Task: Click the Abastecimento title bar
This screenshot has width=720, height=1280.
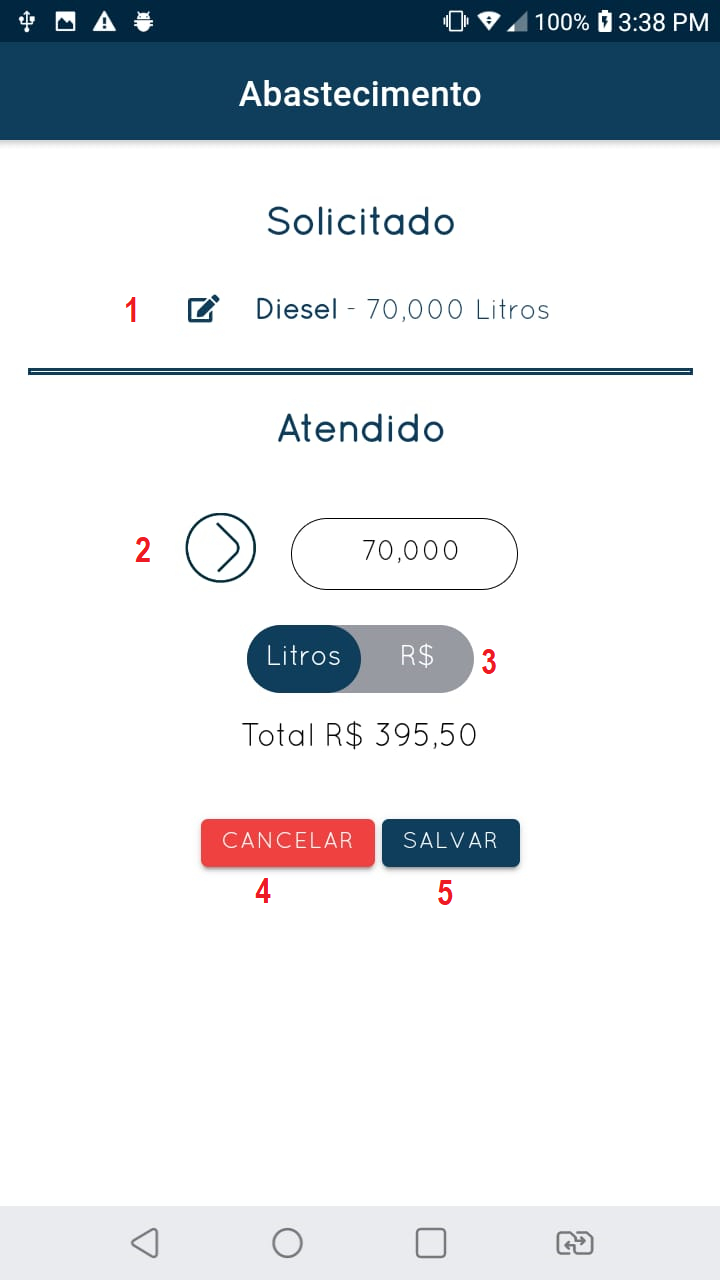Action: click(360, 92)
